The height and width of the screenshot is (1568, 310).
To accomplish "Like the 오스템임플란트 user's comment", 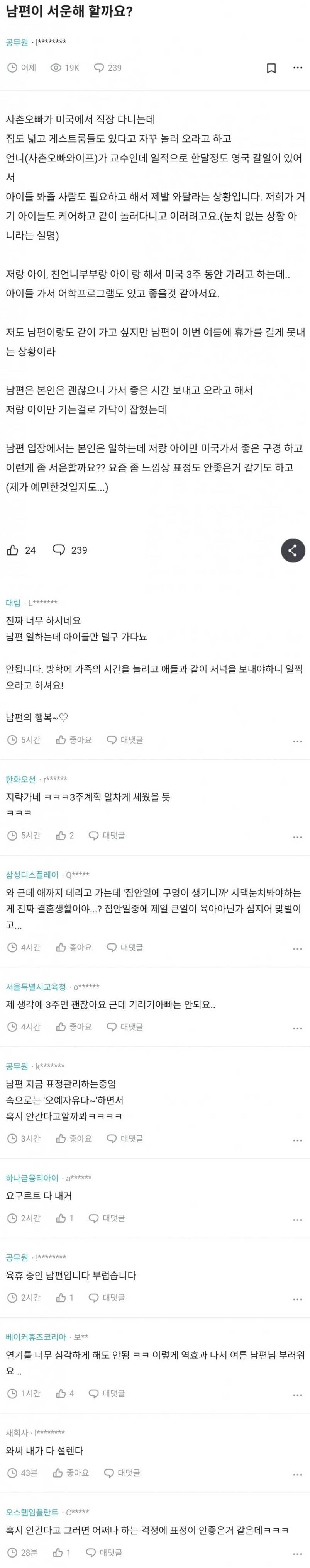I will [62, 1553].
